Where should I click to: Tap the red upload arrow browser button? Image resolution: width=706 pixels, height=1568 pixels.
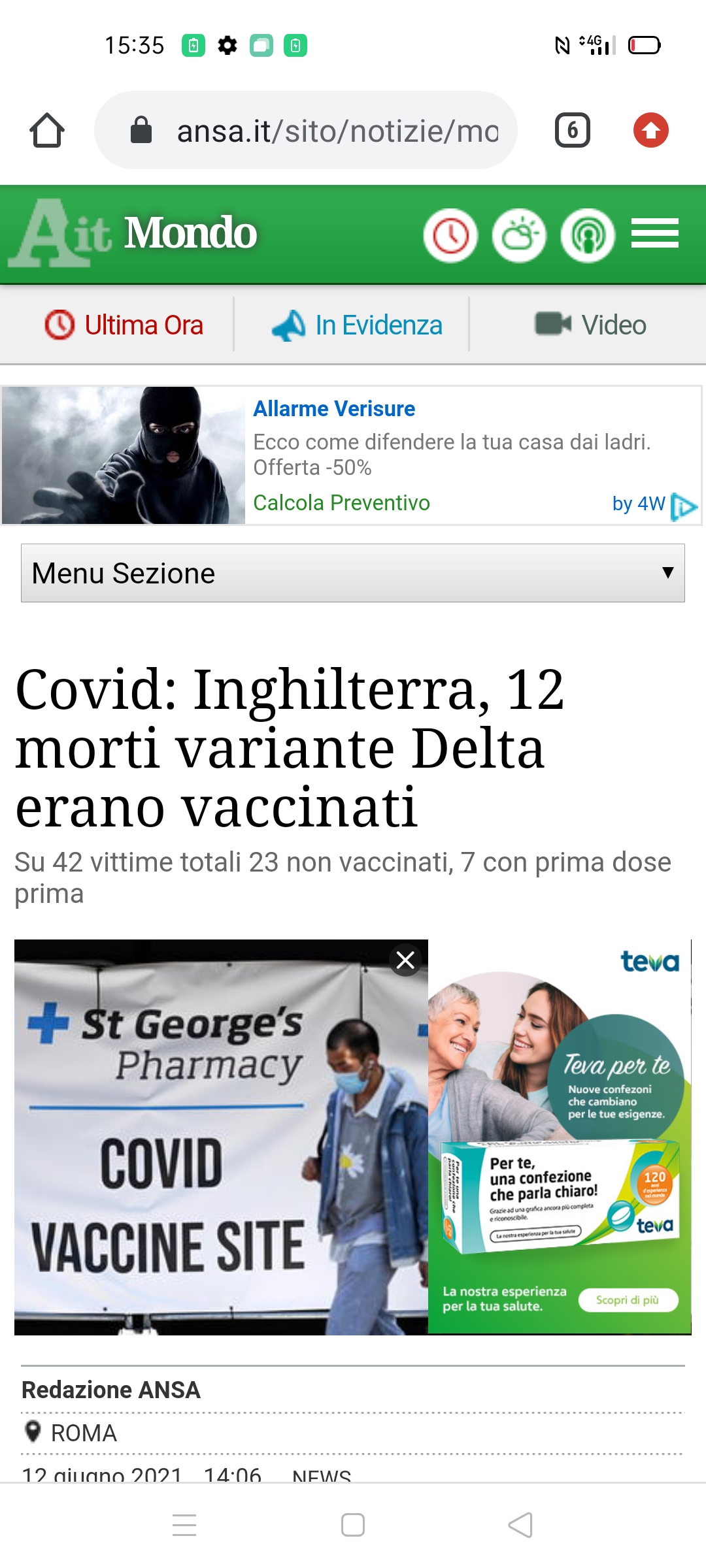tap(650, 131)
